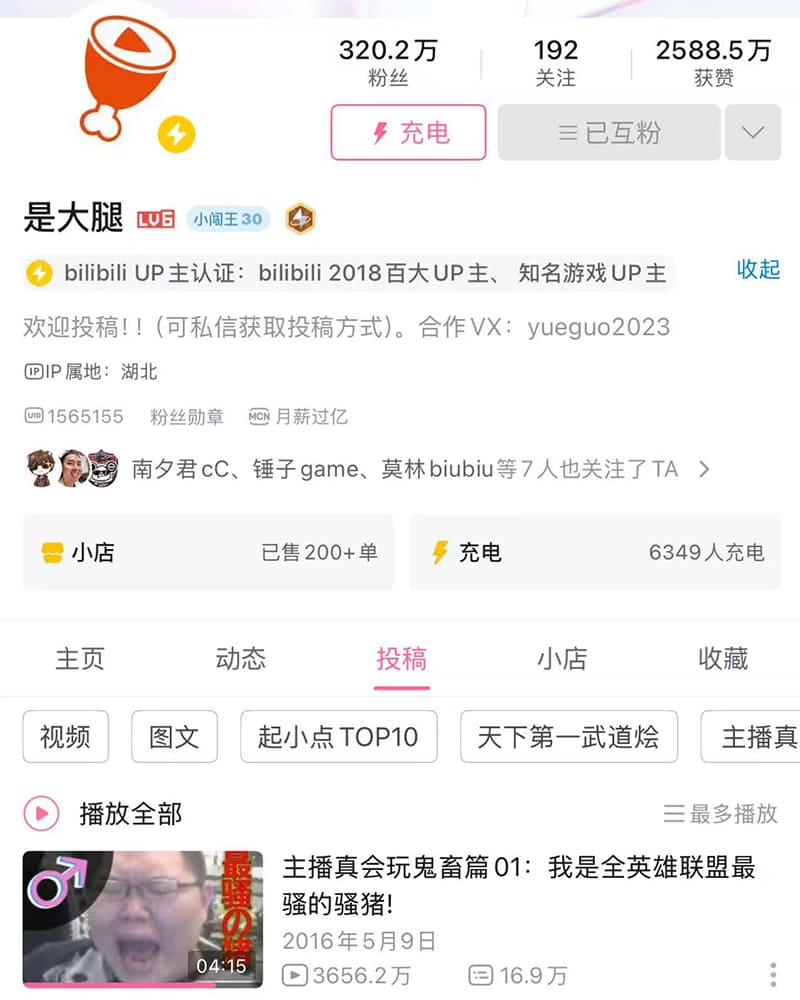This screenshot has height=1000, width=800.
Task: Open the chevron dropdown beside 已互粉
Action: point(753,133)
